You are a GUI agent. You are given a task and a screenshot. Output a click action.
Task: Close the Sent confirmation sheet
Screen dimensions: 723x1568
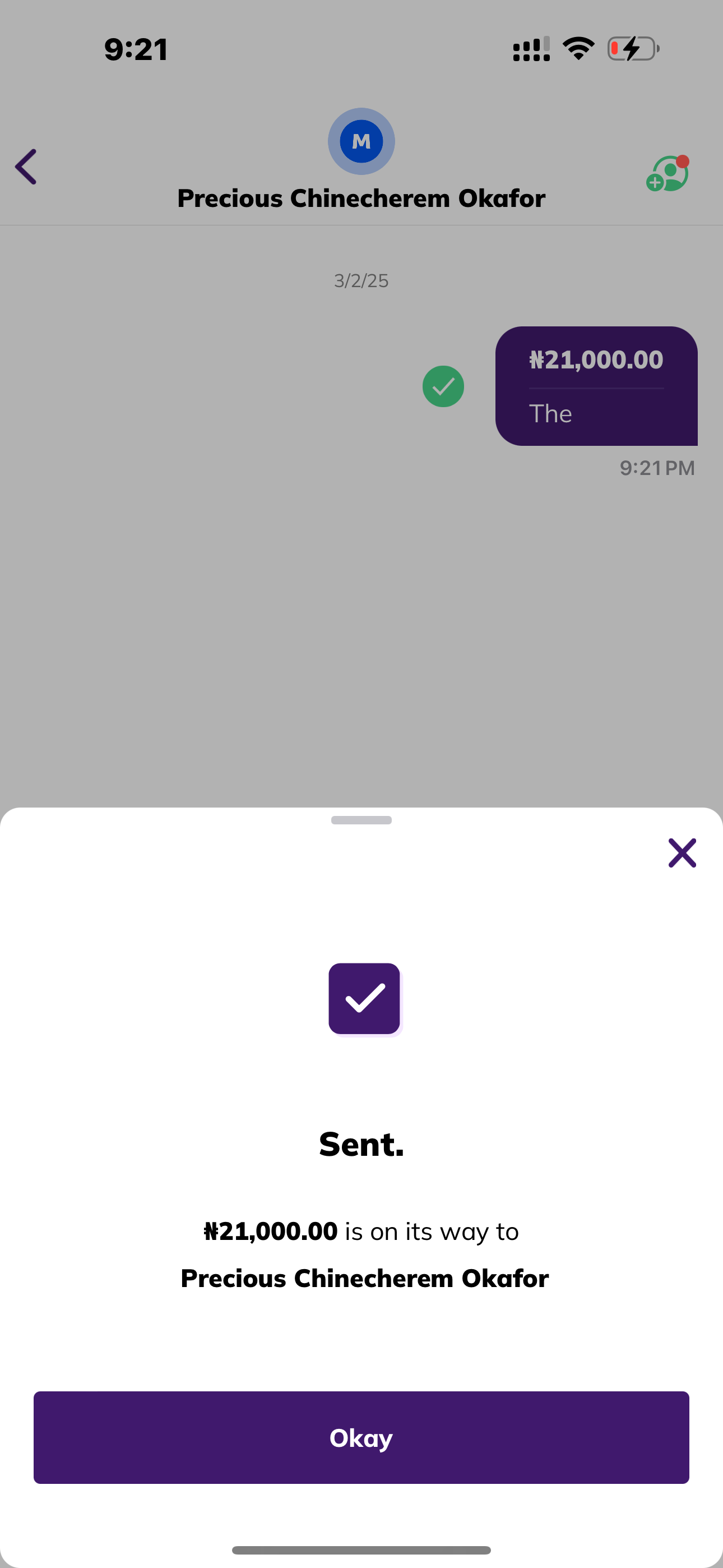(x=682, y=853)
